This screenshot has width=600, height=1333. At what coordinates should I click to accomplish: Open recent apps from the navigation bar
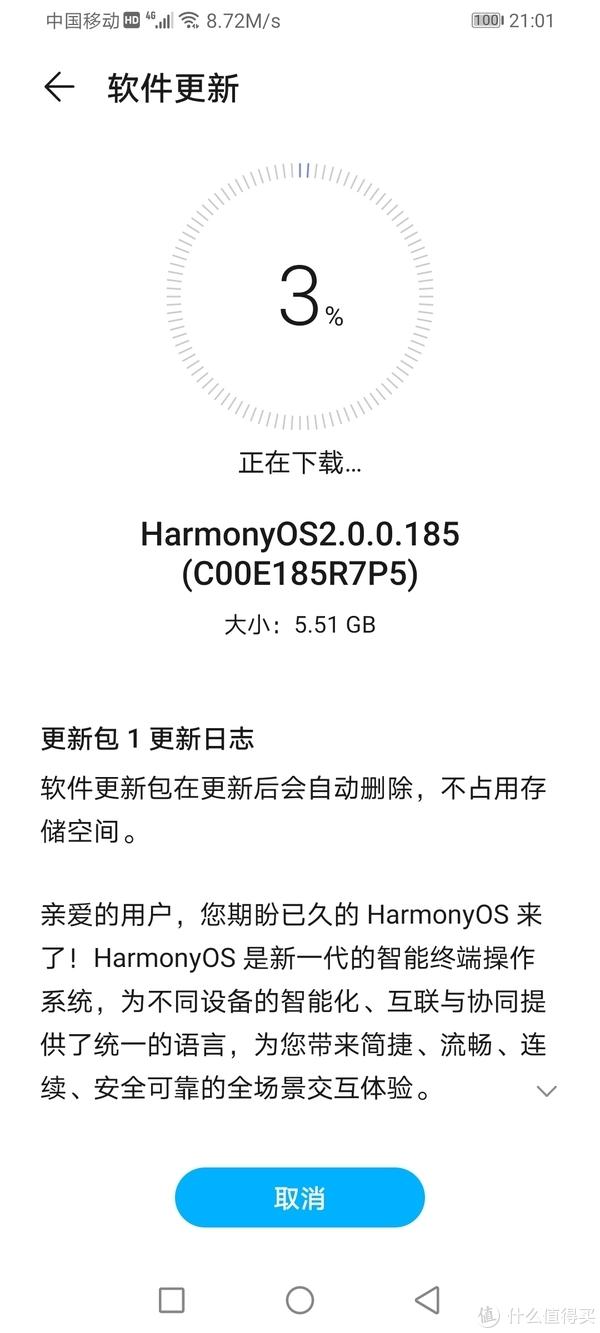pos(172,1299)
